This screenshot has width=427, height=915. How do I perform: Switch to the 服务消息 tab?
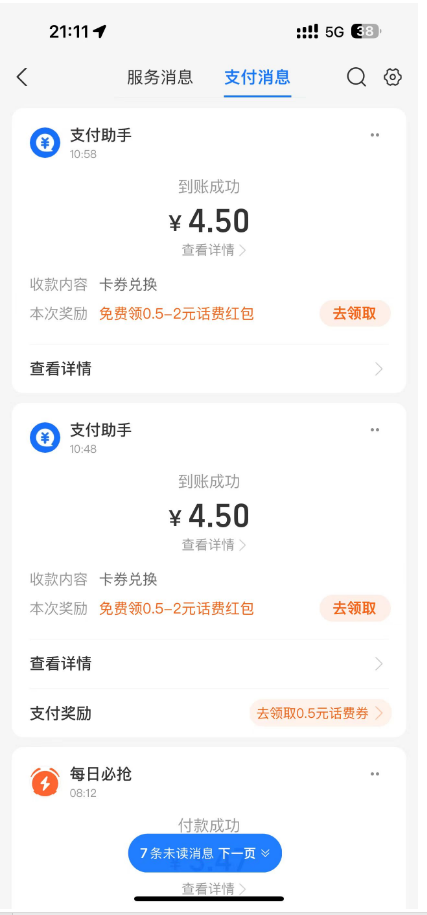[160, 77]
